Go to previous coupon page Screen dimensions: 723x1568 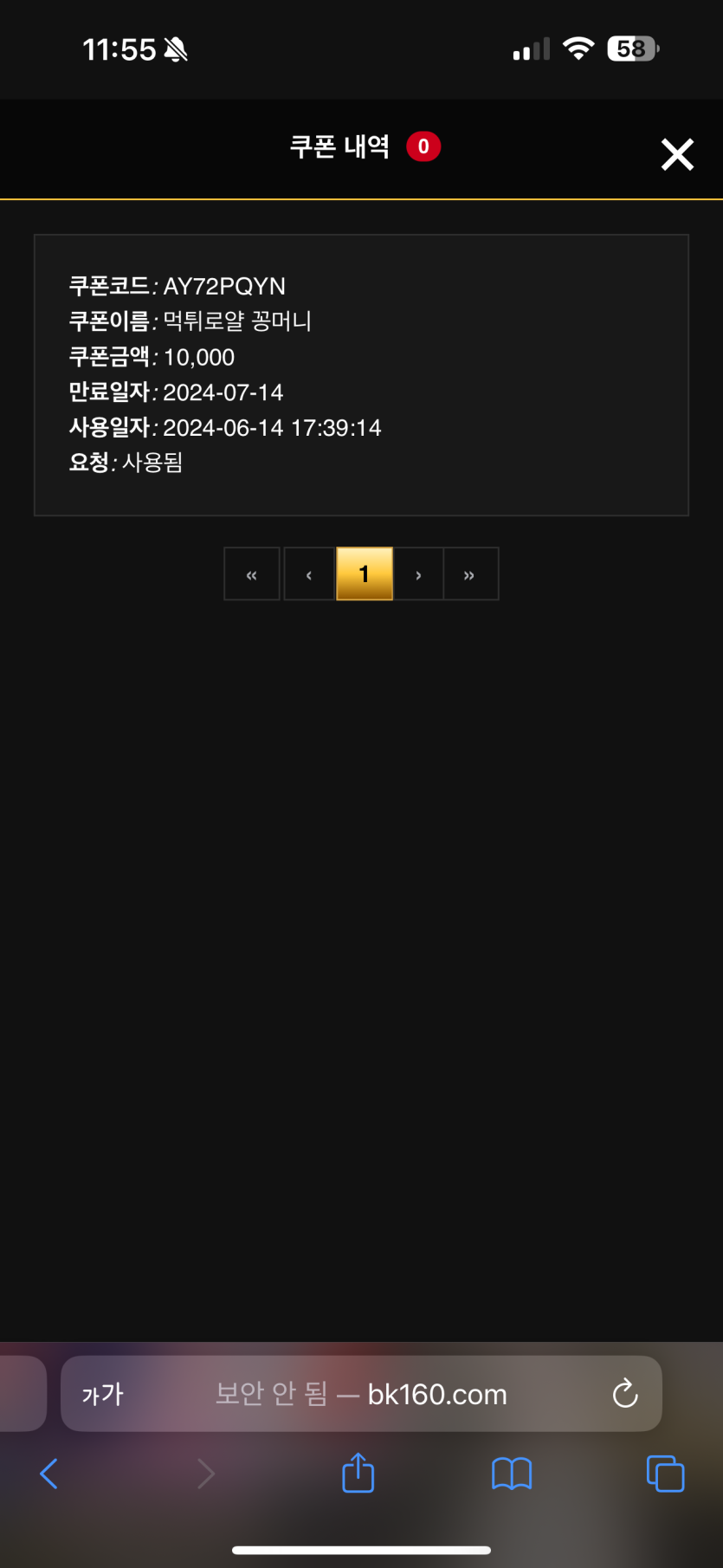(x=309, y=574)
